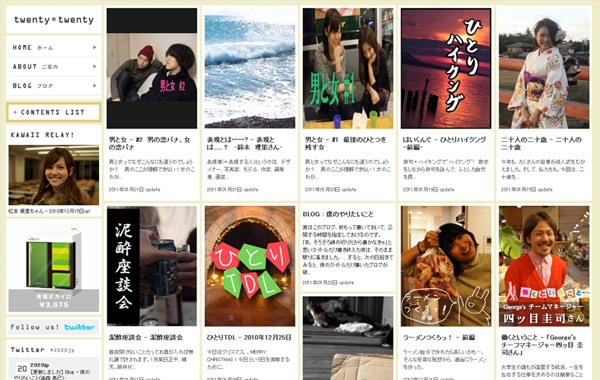Open the 働くということ George's article

[544, 292]
